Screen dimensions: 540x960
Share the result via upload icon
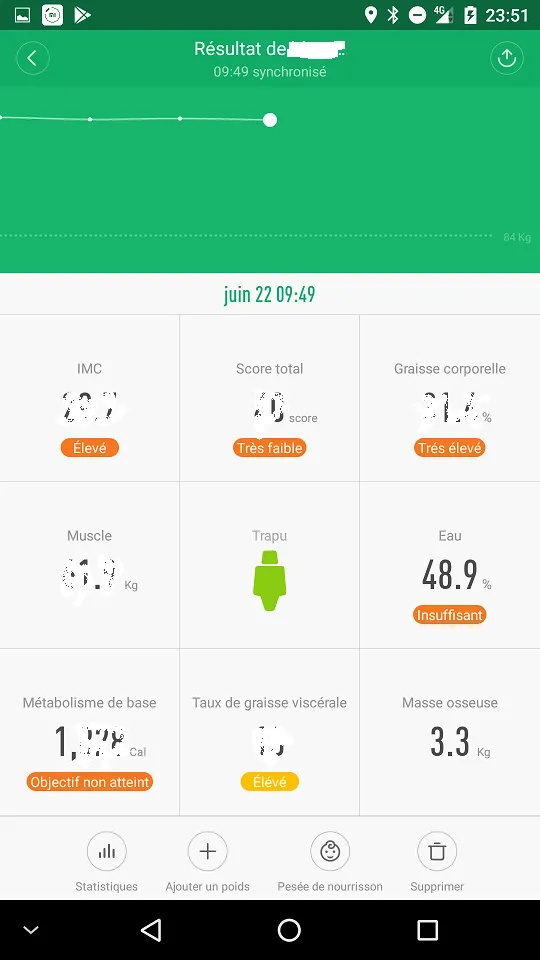pyautogui.click(x=506, y=58)
